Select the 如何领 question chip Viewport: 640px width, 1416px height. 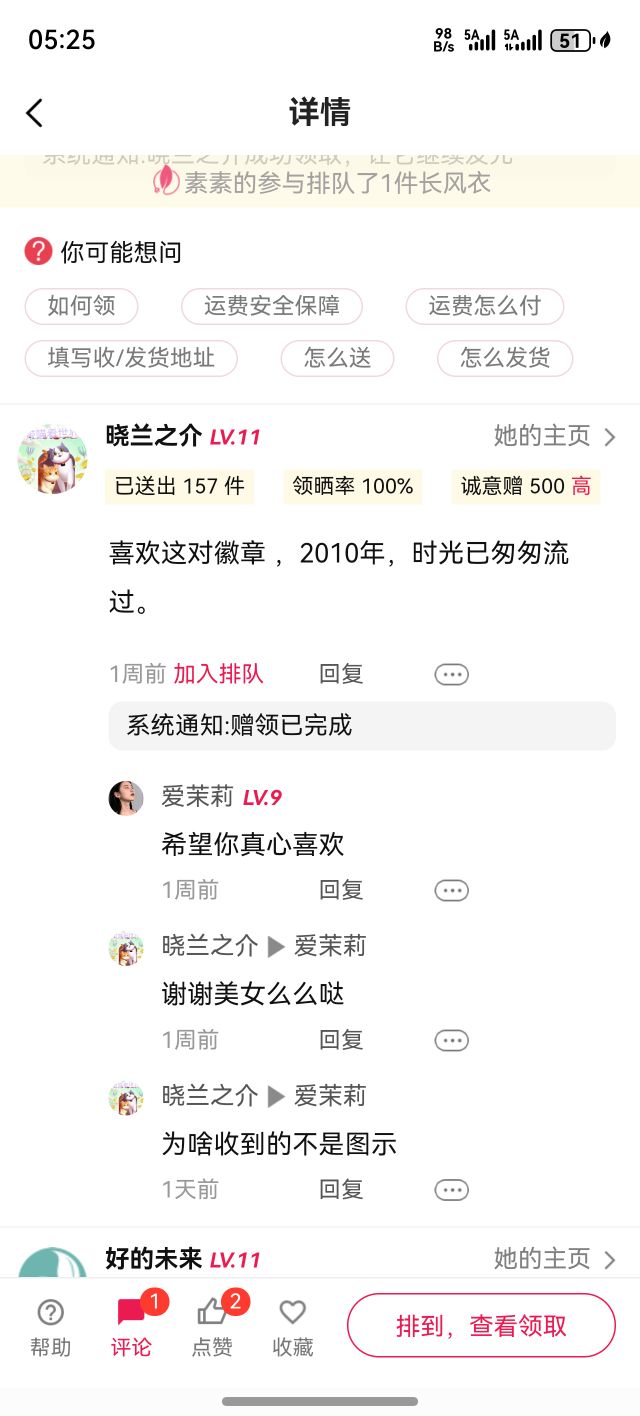click(x=82, y=306)
